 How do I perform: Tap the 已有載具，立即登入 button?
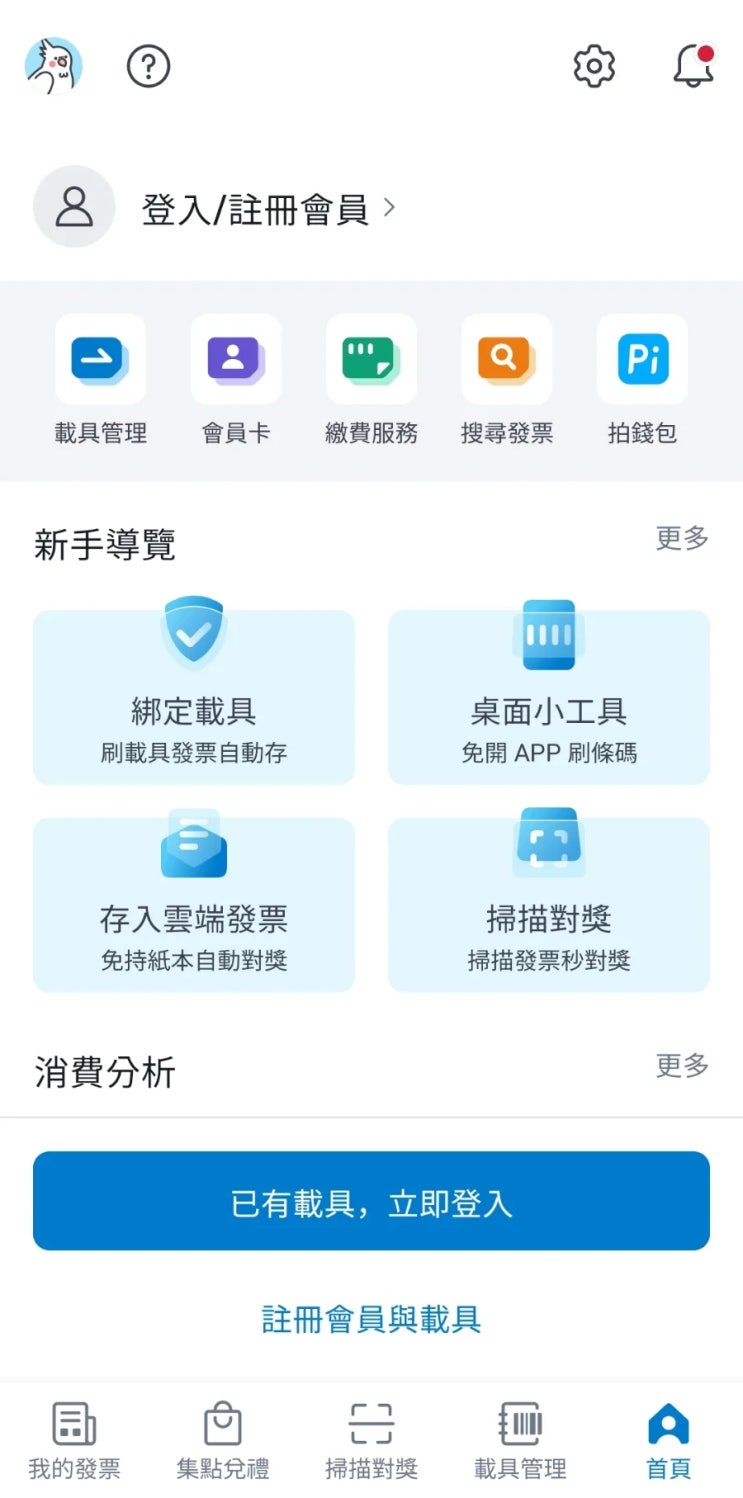371,1201
